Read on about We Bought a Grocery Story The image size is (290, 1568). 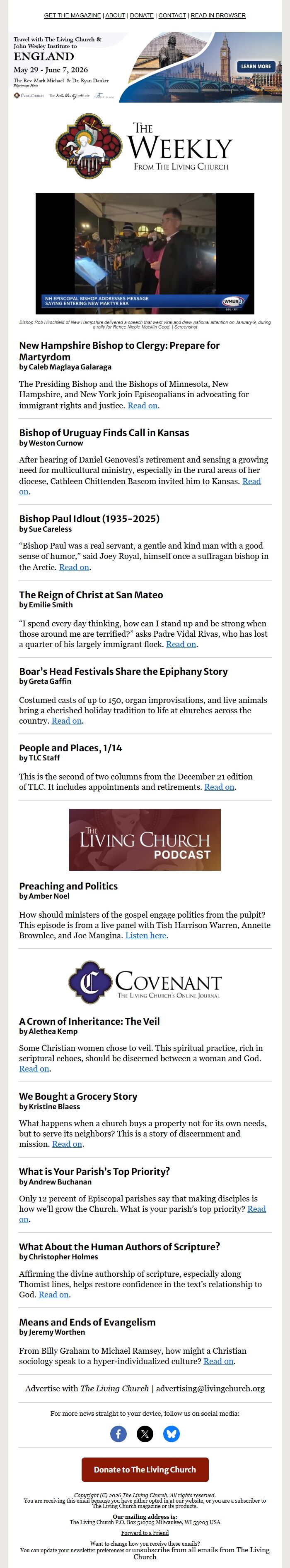tap(67, 1144)
